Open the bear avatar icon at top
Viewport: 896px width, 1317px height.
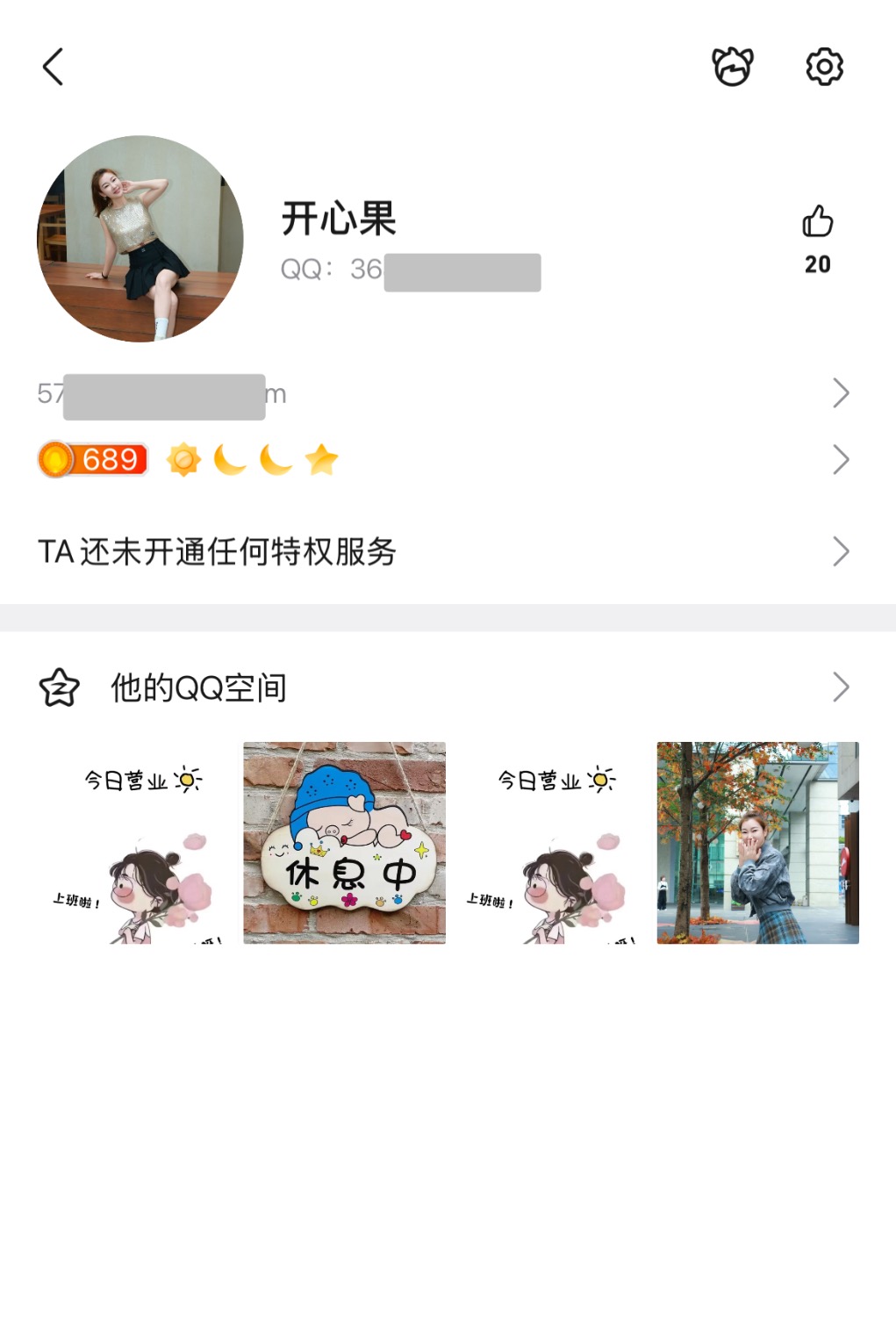[x=732, y=67]
